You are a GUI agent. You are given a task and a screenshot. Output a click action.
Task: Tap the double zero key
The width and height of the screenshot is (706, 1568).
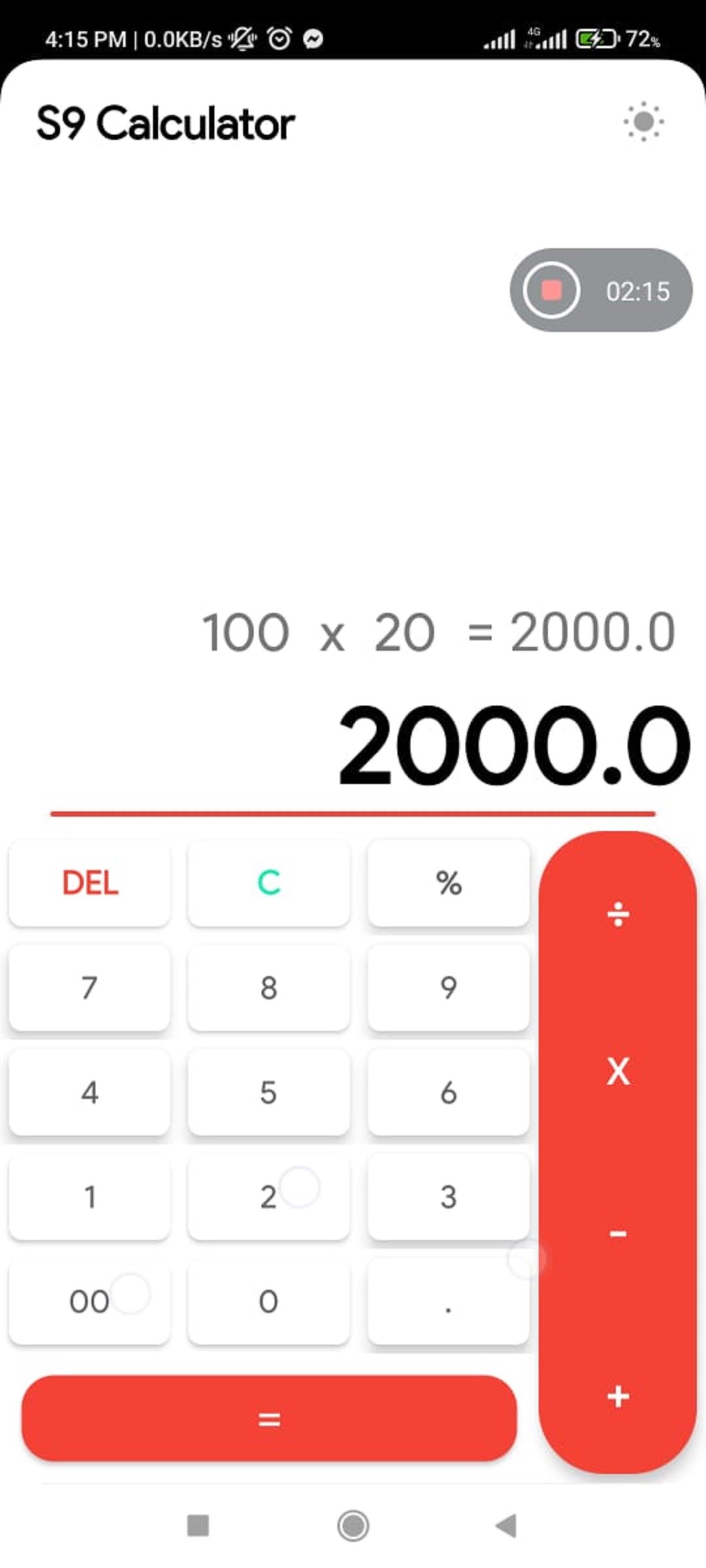[90, 1301]
